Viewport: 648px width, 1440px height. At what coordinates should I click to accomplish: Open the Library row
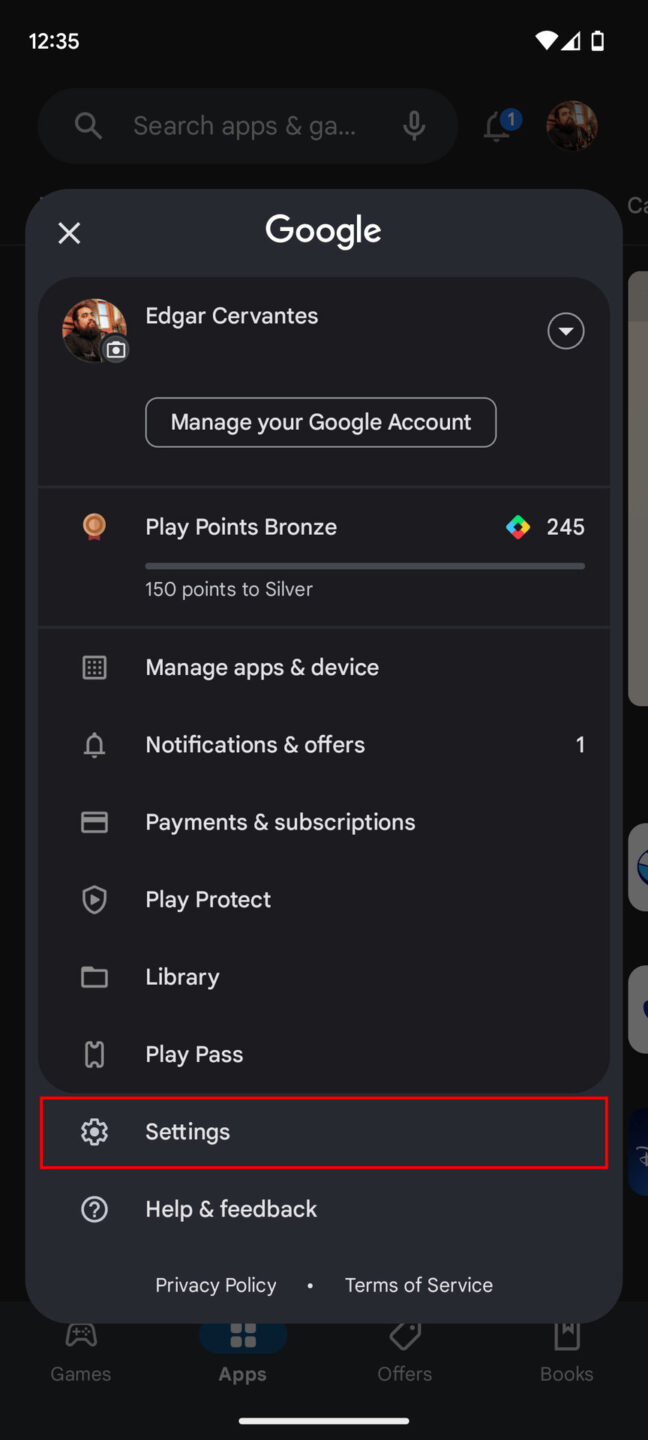[182, 977]
